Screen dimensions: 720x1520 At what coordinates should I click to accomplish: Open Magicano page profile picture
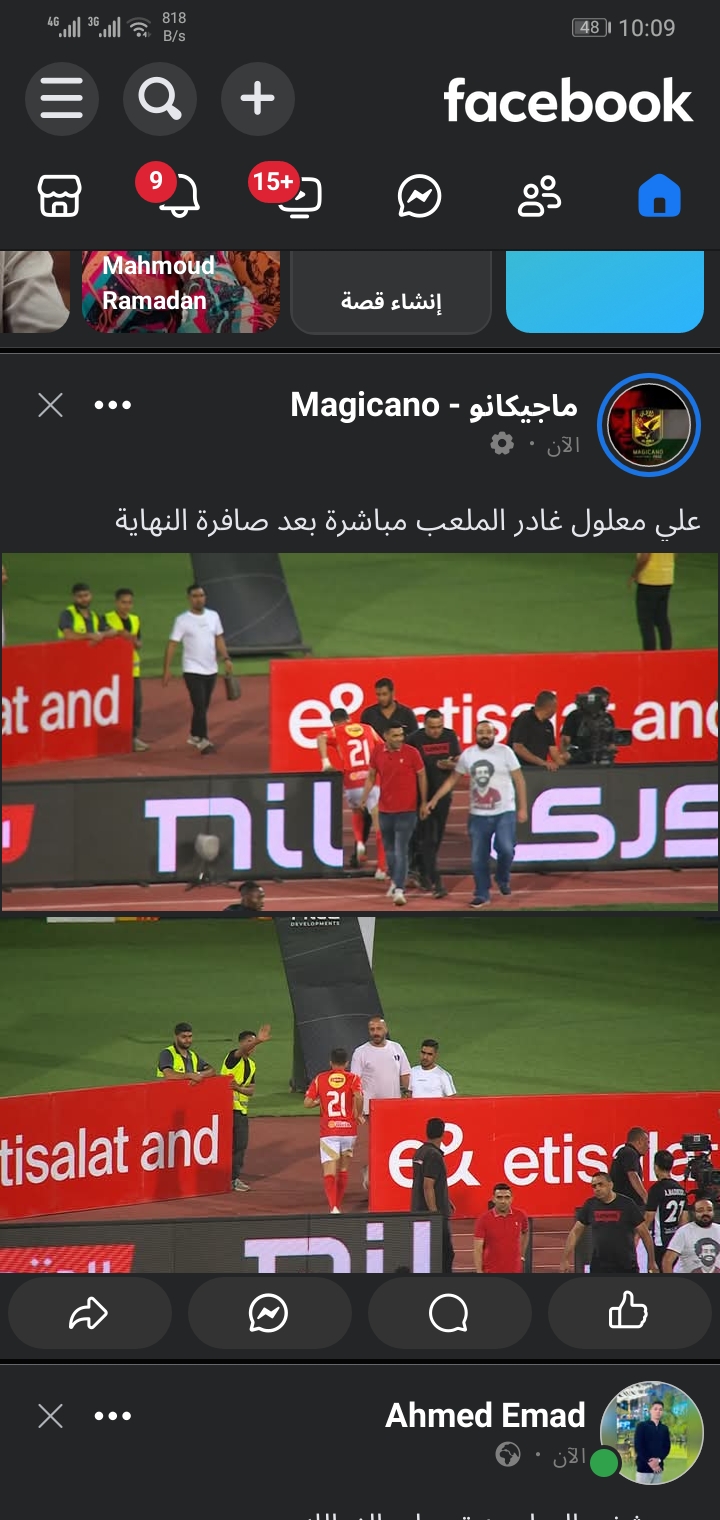tap(648, 425)
